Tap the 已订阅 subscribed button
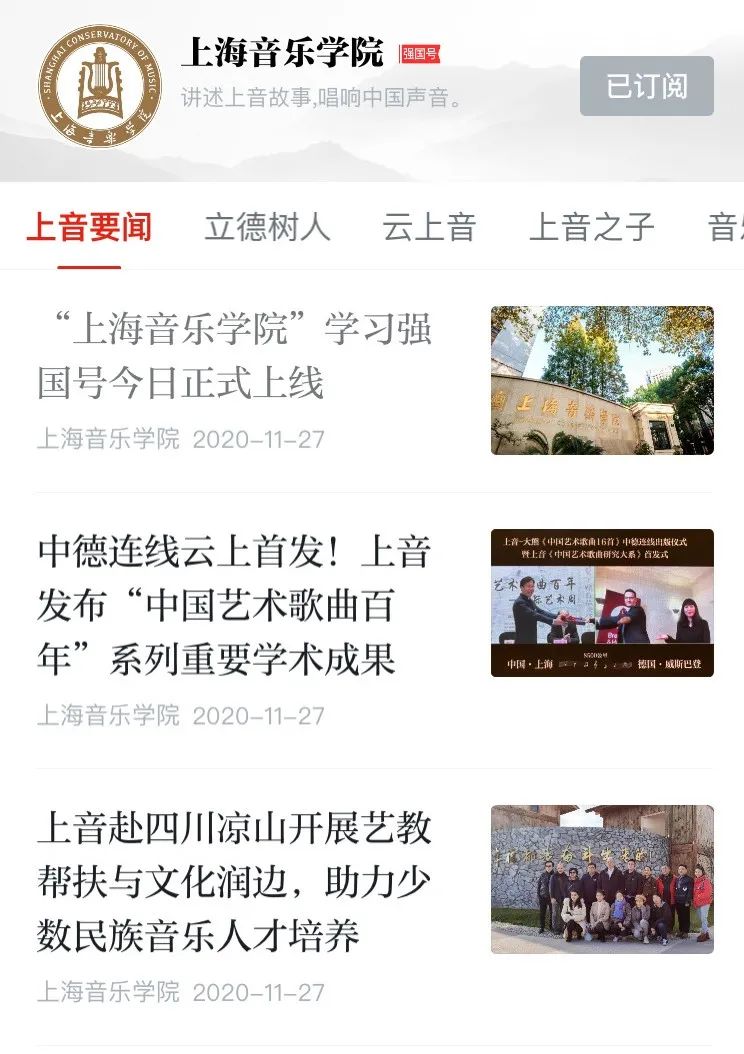This screenshot has width=744, height=1054. coord(646,86)
